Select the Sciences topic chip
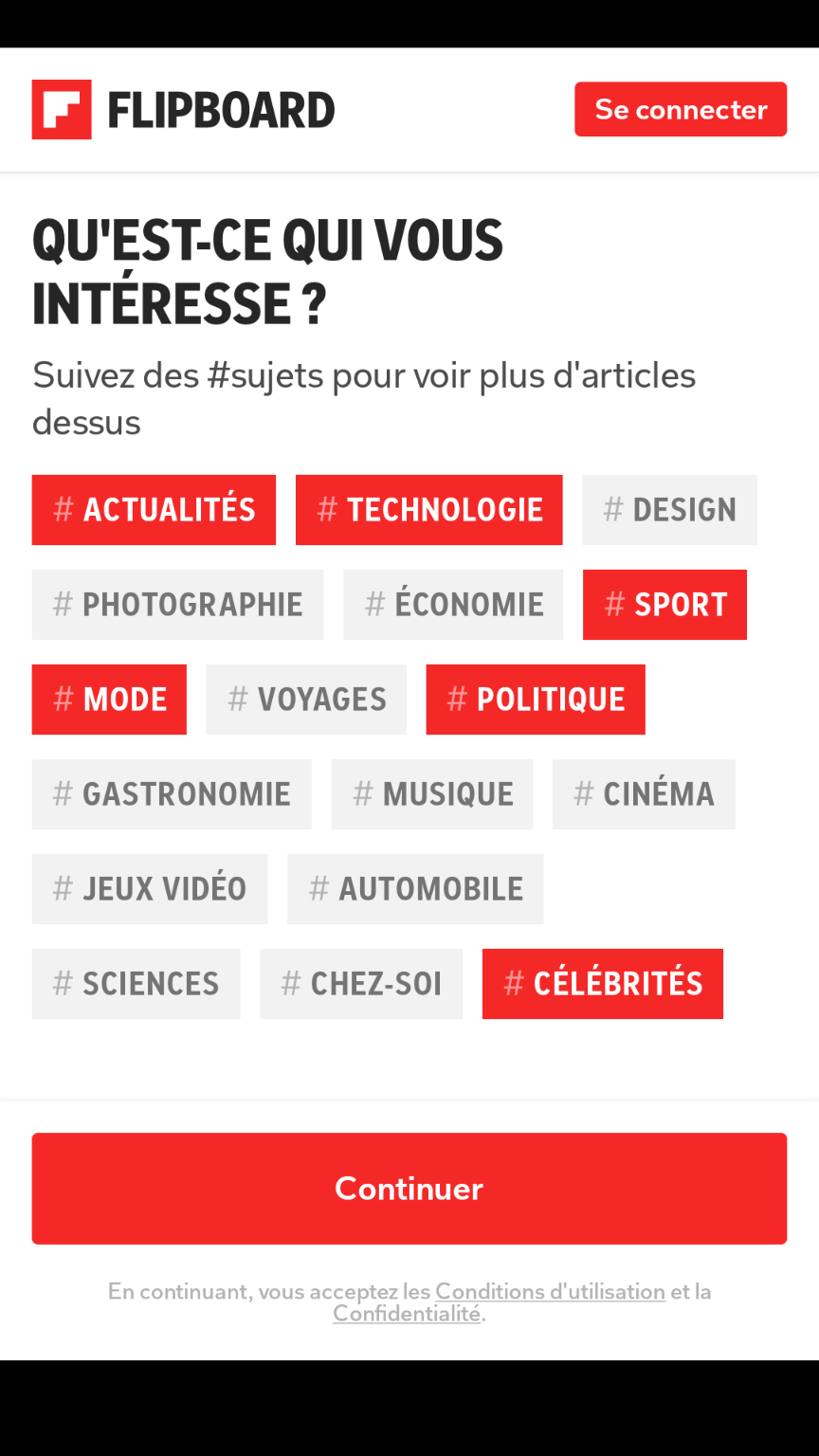The width and height of the screenshot is (819, 1456). (136, 984)
